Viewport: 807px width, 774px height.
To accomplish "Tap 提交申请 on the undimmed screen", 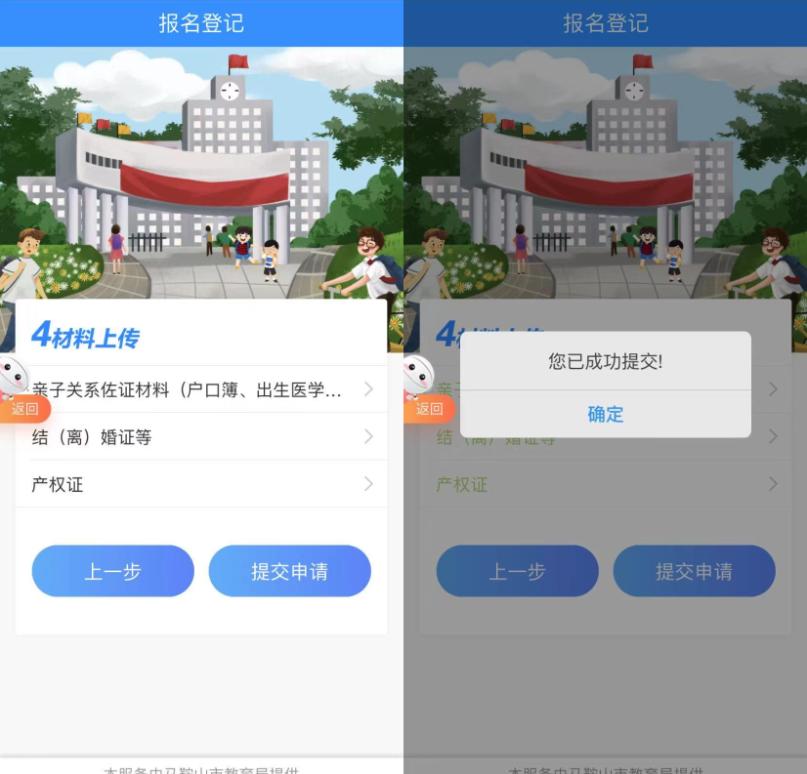I will point(289,571).
